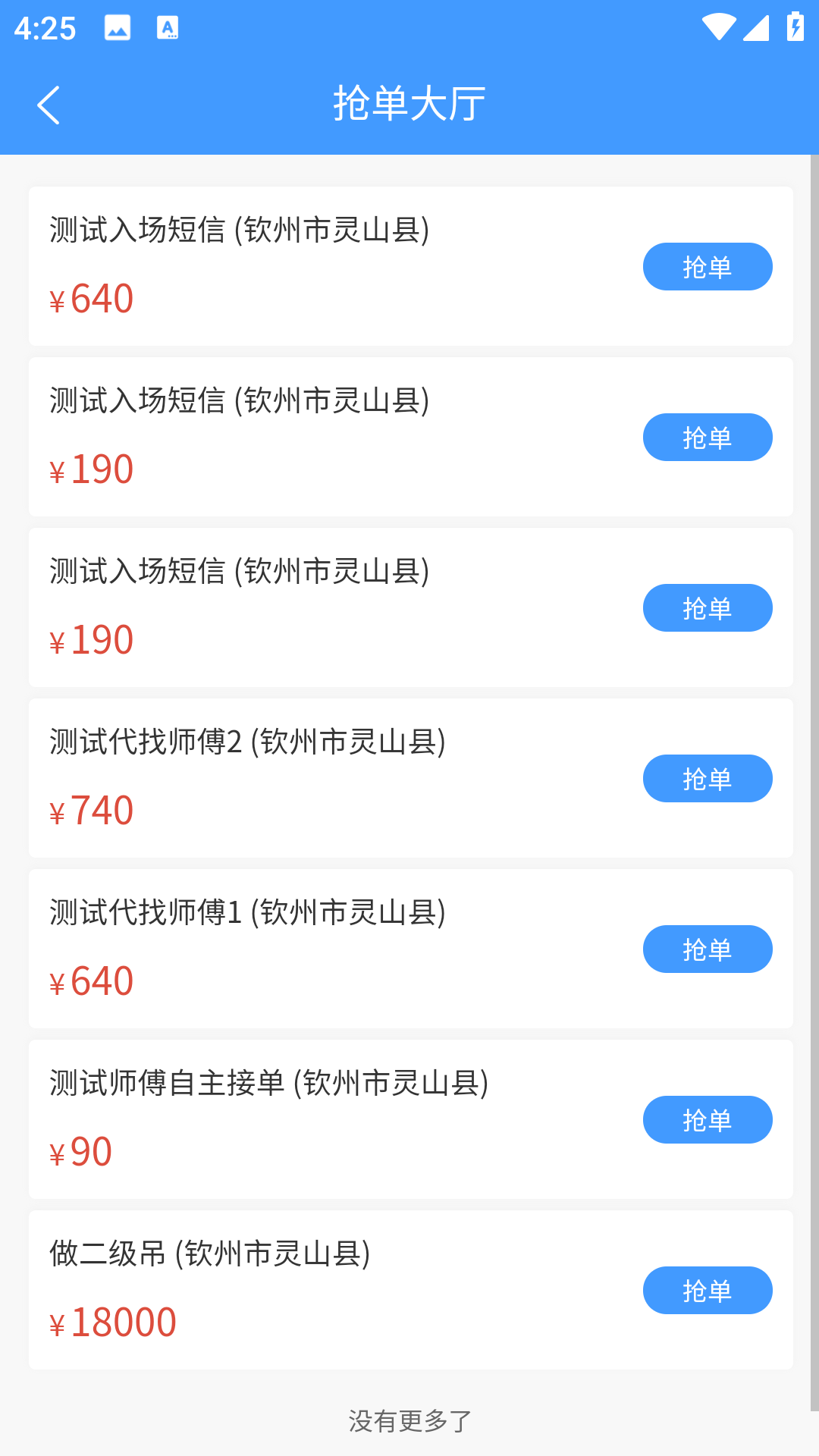Tap the back arrow to leave 抢单大厅
The height and width of the screenshot is (1456, 819).
[x=49, y=105]
